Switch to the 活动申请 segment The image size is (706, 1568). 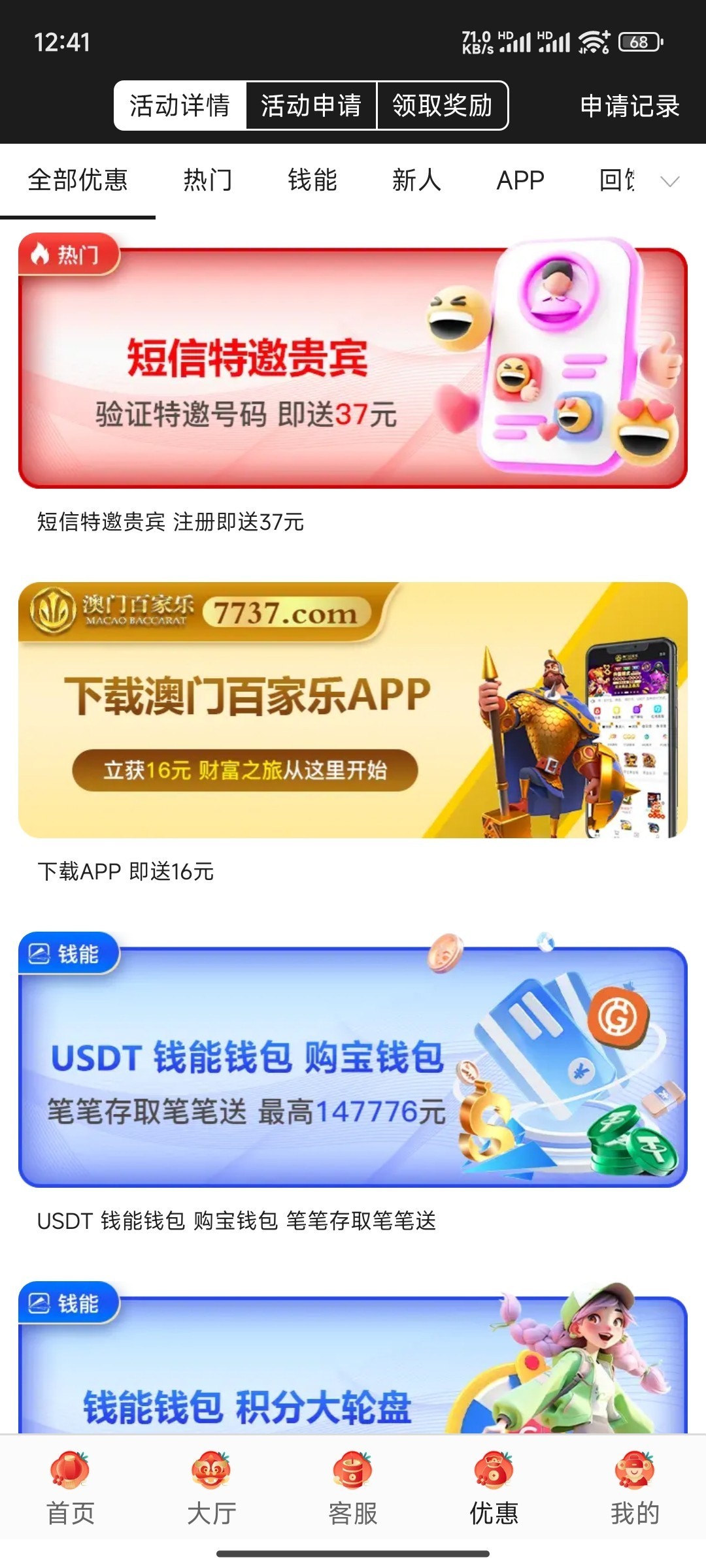click(x=311, y=106)
